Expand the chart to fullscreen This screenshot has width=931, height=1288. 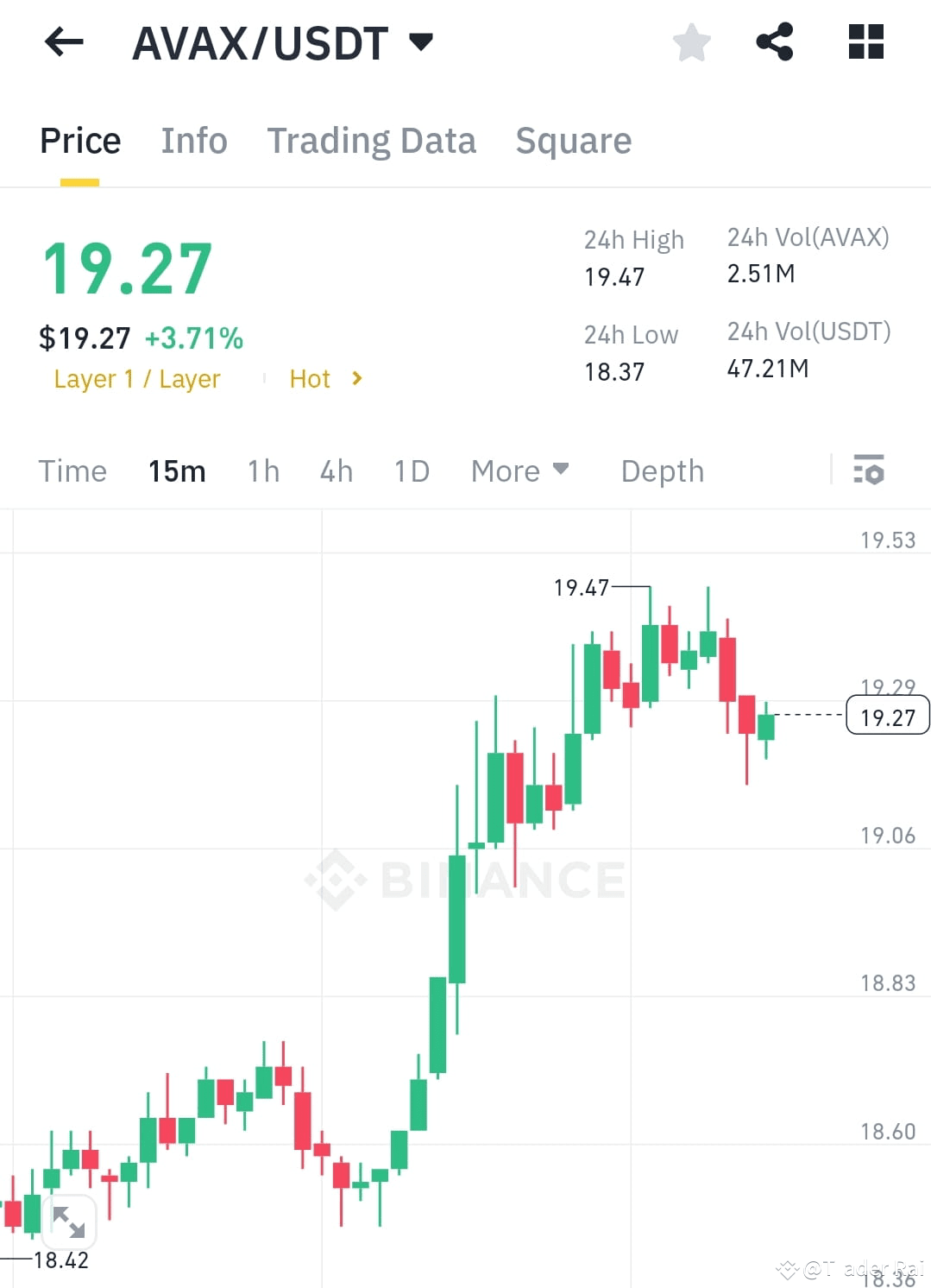(71, 1222)
